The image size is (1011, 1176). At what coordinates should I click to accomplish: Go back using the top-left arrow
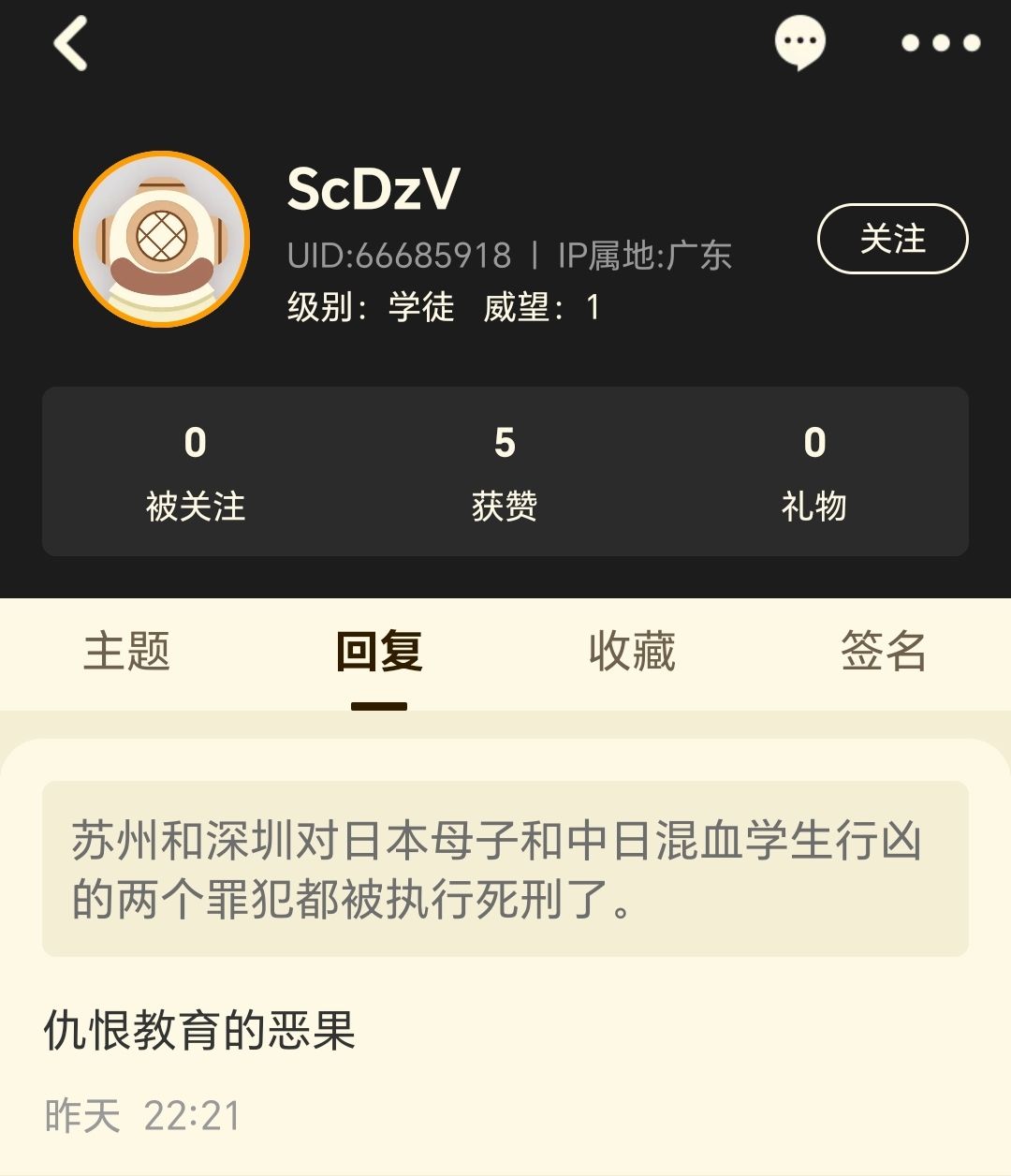point(71,43)
